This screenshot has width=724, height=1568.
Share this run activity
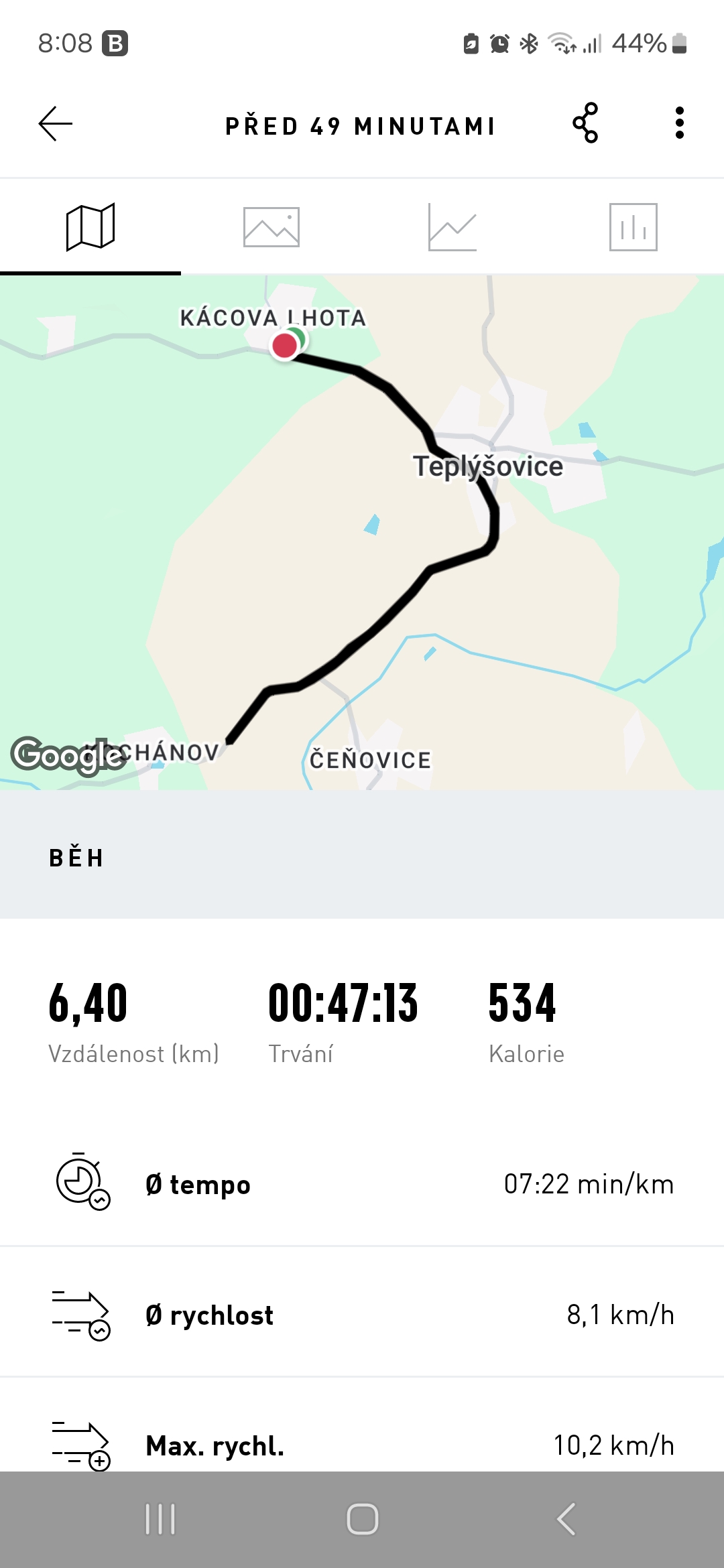click(585, 123)
